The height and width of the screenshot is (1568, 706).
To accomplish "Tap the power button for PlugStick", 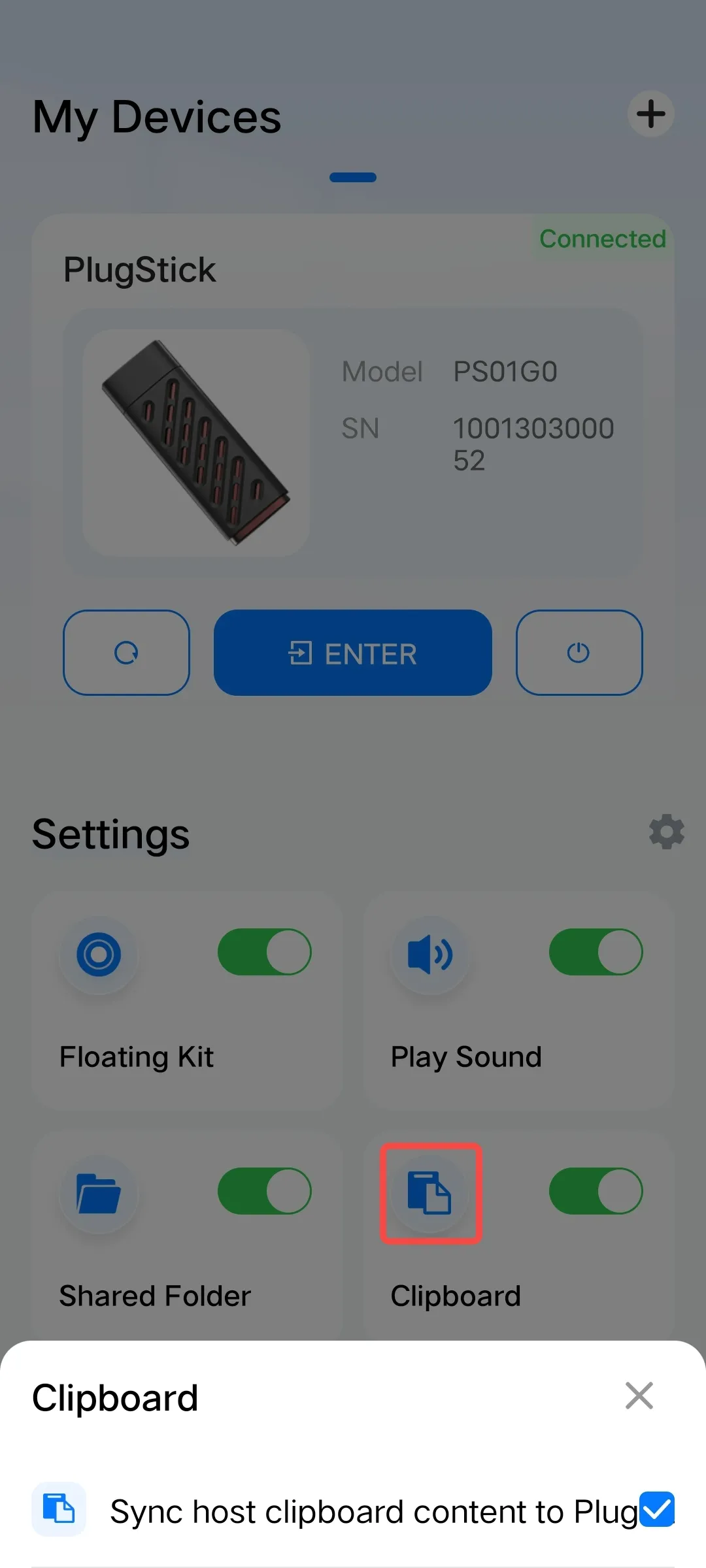I will coord(579,653).
